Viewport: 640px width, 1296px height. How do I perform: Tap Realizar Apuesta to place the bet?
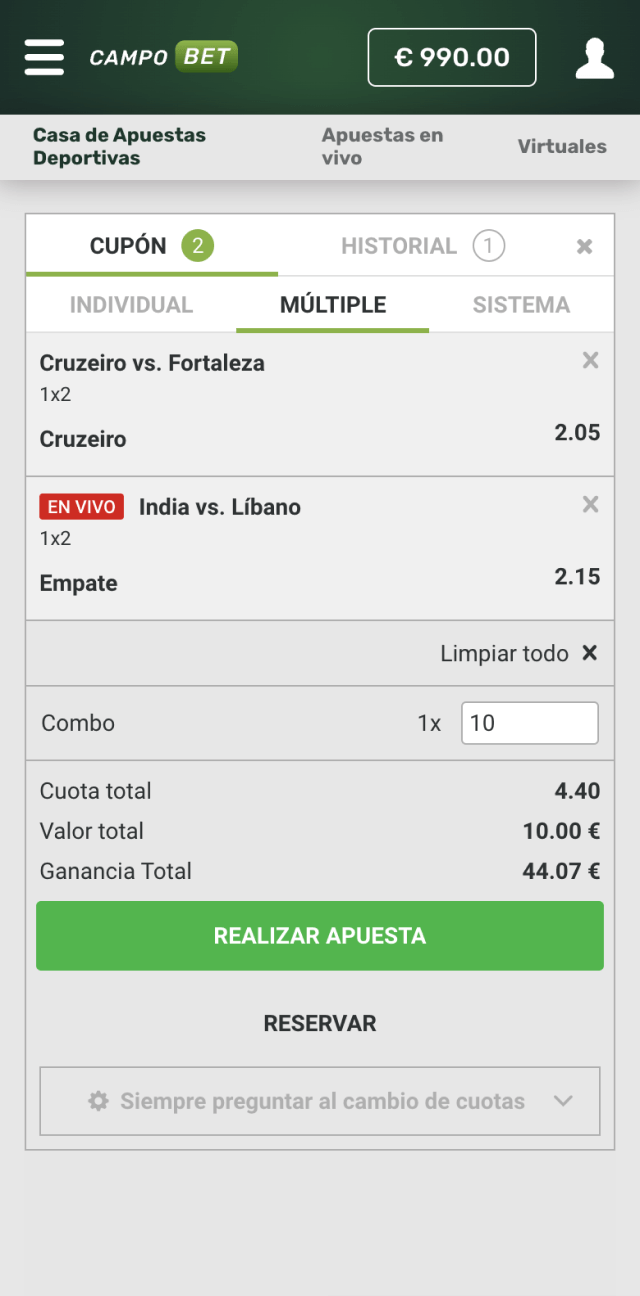click(320, 936)
